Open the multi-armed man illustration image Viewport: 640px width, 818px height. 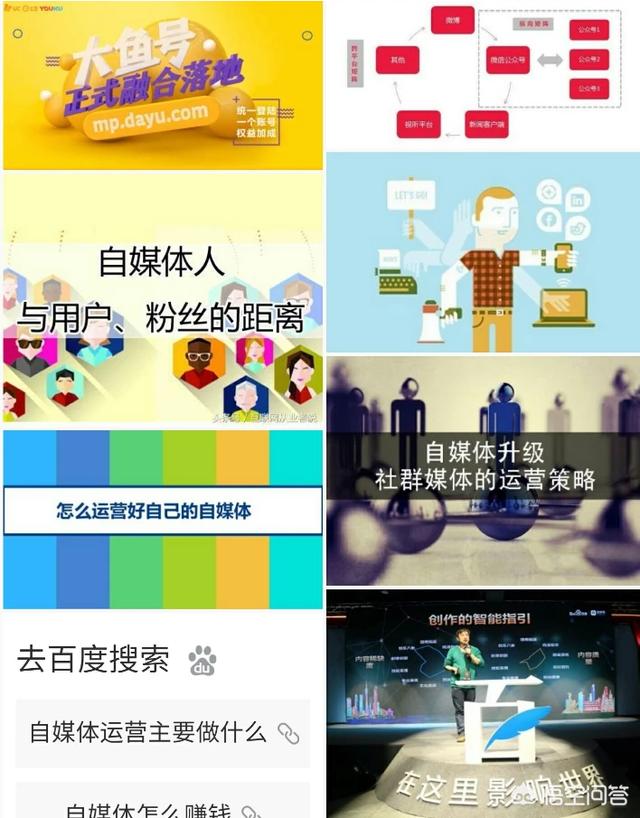pos(483,252)
